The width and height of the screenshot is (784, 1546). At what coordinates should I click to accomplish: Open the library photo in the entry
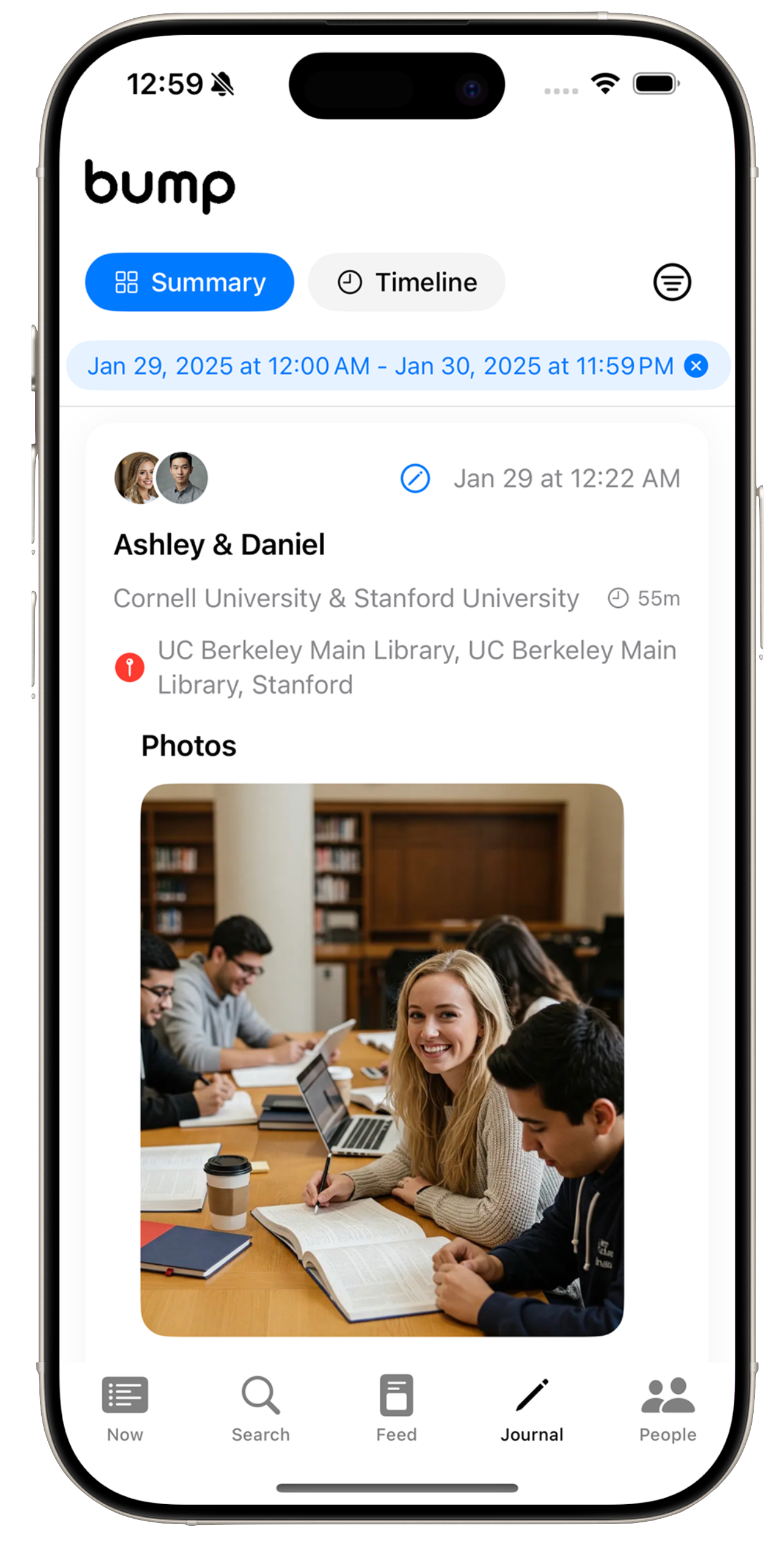[382, 1059]
